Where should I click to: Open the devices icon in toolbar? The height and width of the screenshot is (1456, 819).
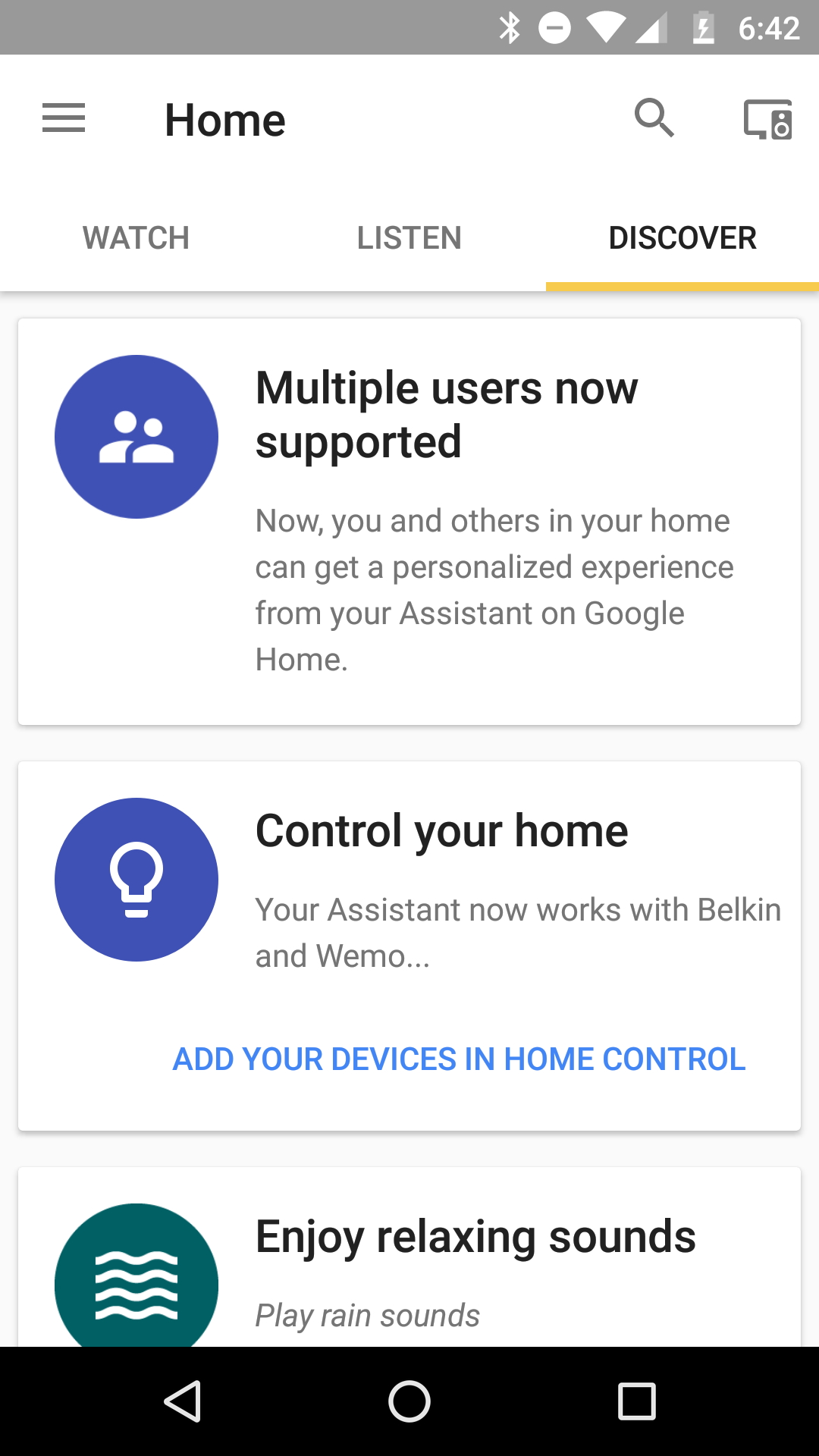[767, 120]
